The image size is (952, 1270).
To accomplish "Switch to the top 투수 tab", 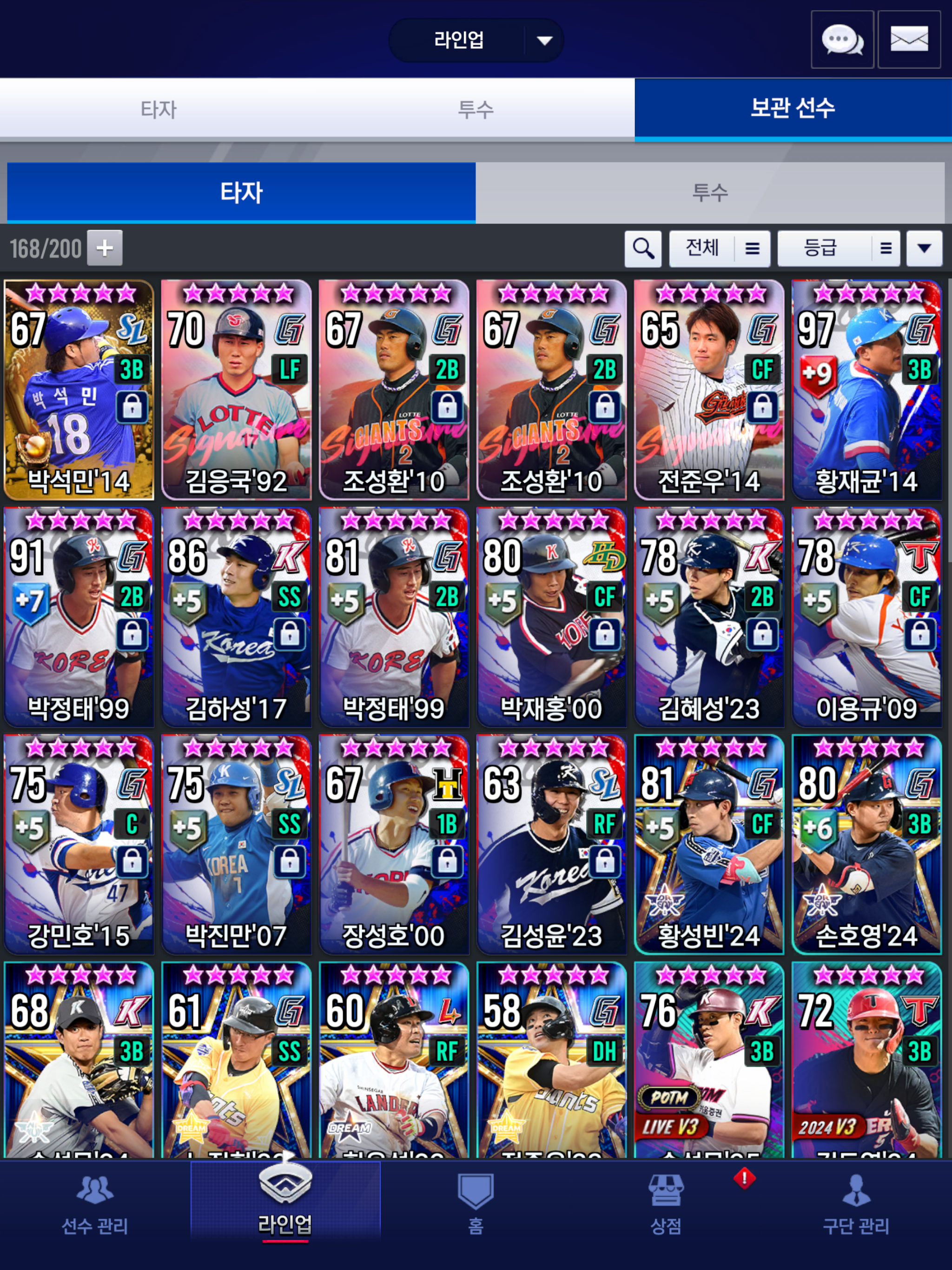I will [476, 109].
